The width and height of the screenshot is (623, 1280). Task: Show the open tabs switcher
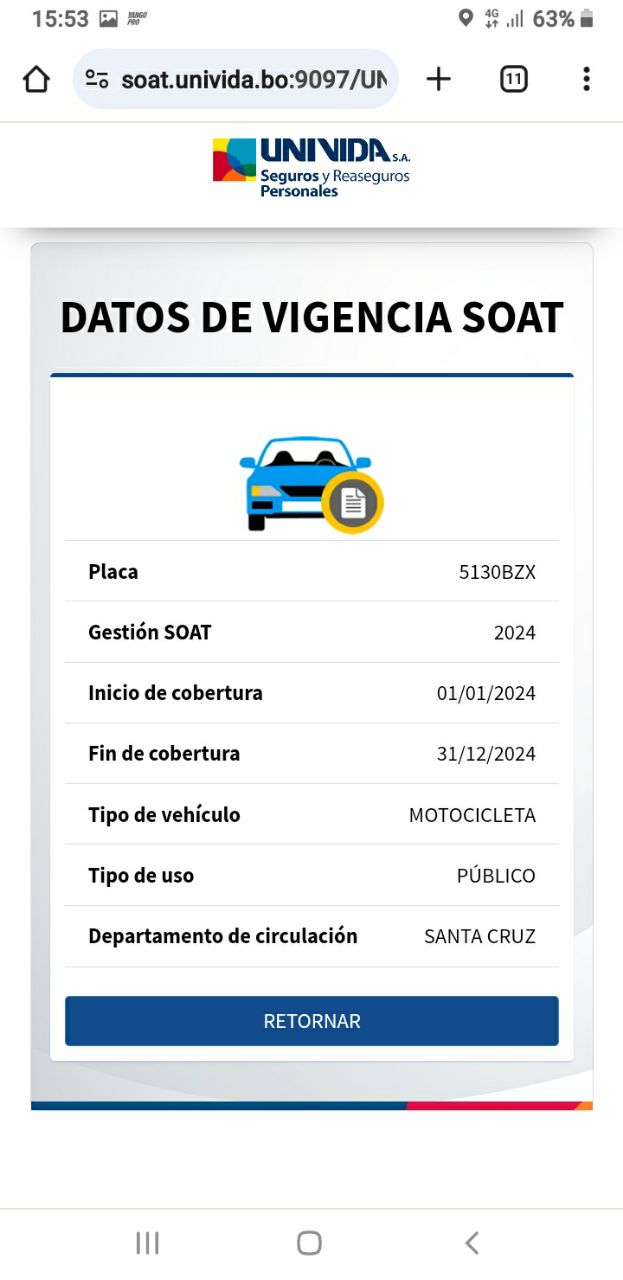tap(513, 79)
